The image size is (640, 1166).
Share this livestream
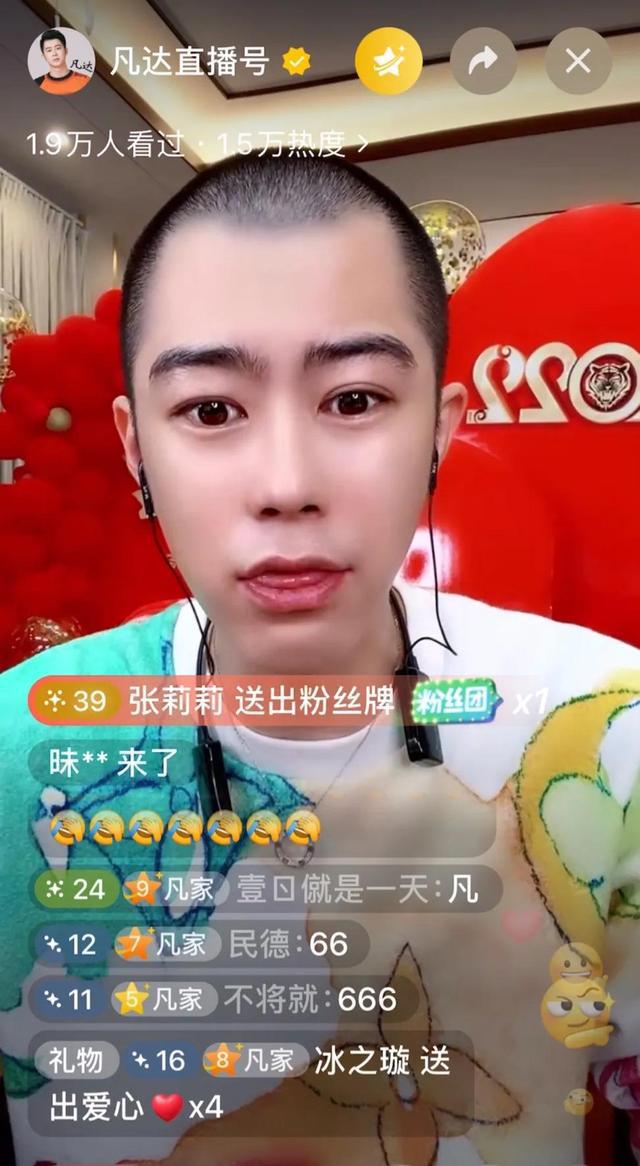tap(483, 61)
